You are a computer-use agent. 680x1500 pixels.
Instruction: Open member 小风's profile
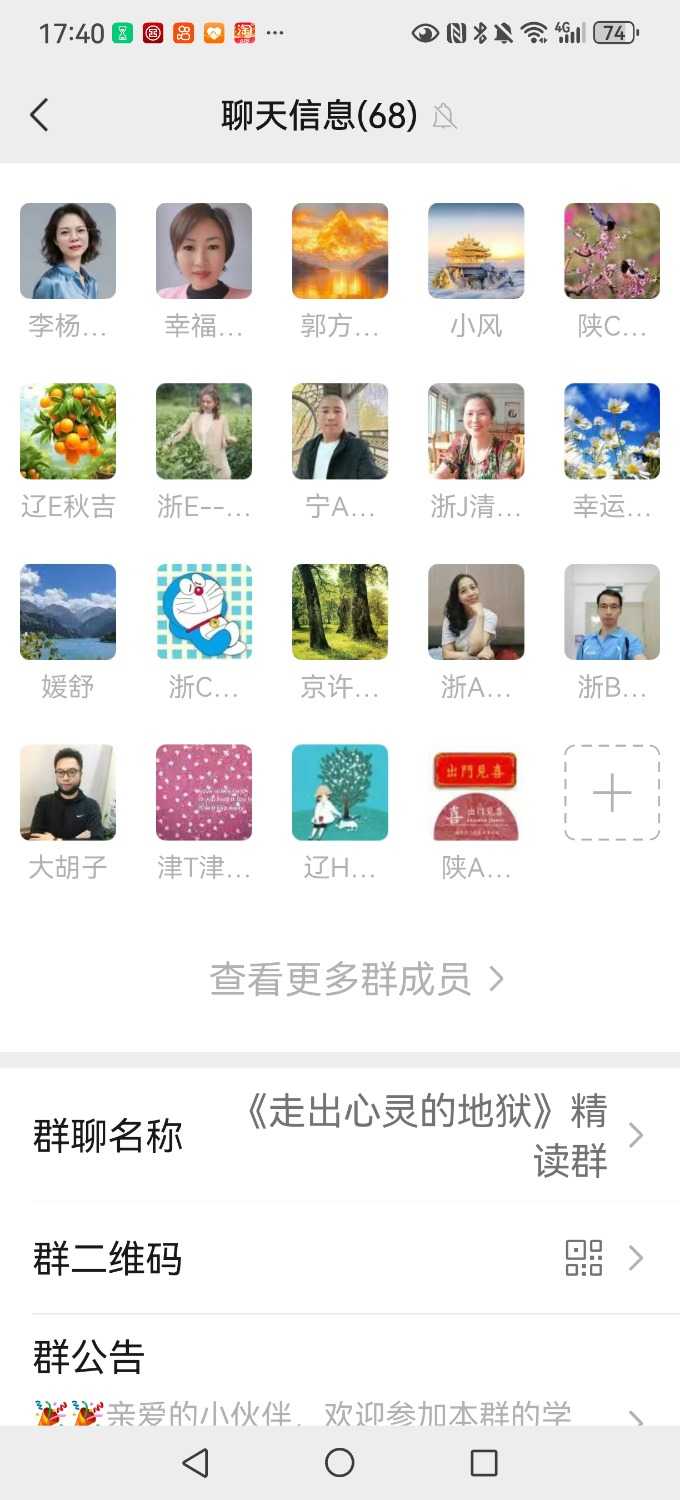click(476, 251)
